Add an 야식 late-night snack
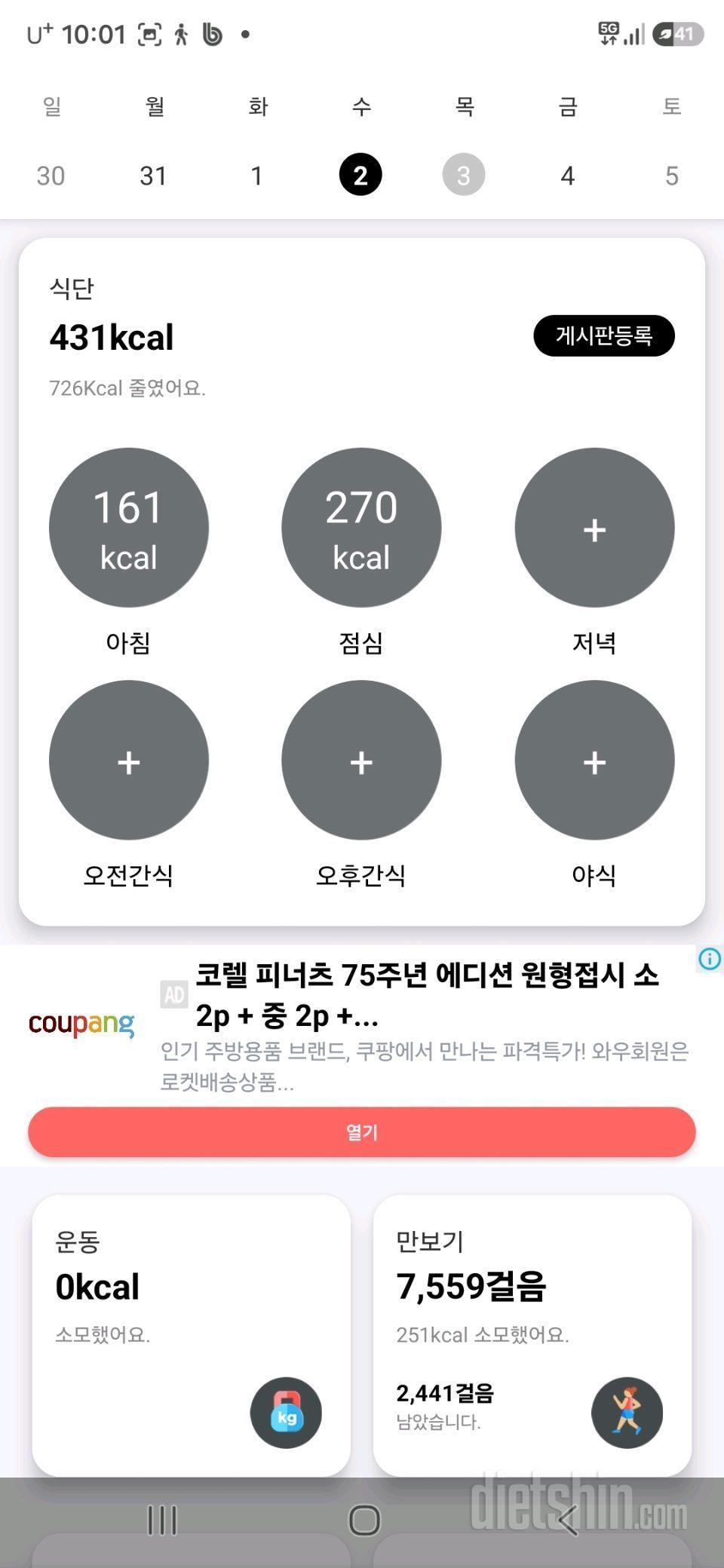 point(594,760)
